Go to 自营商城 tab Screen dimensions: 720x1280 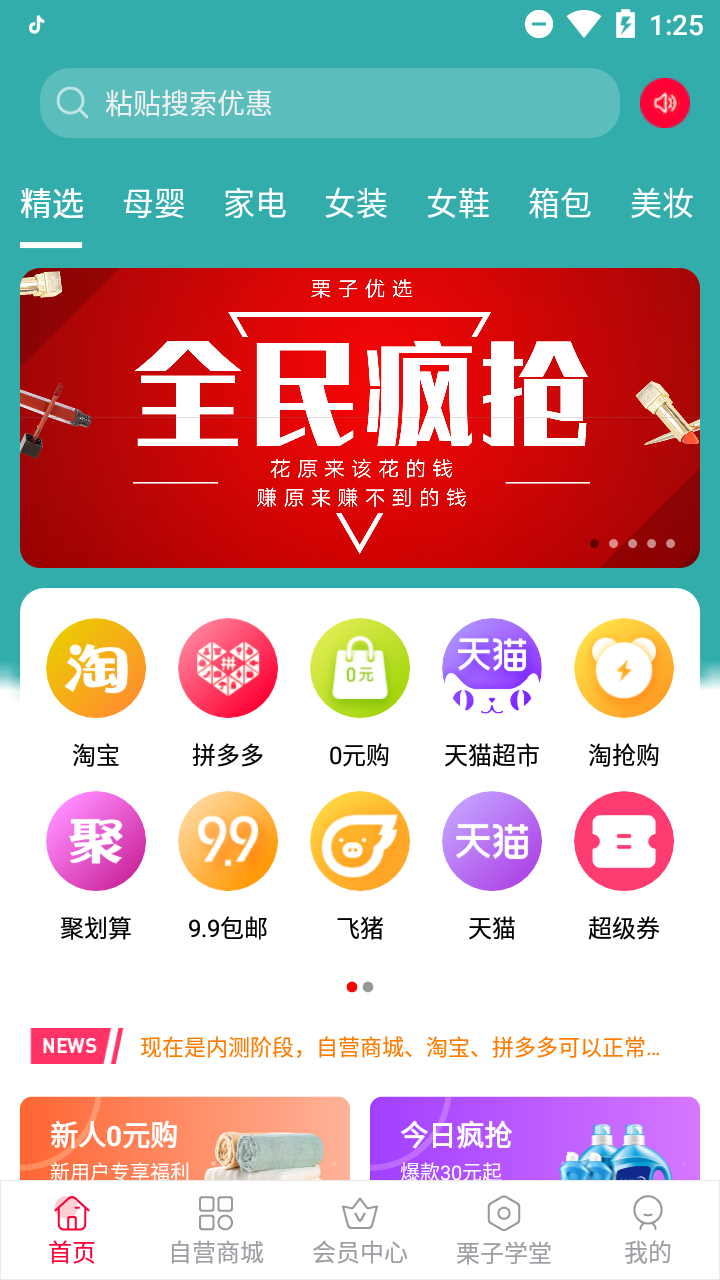[216, 1230]
